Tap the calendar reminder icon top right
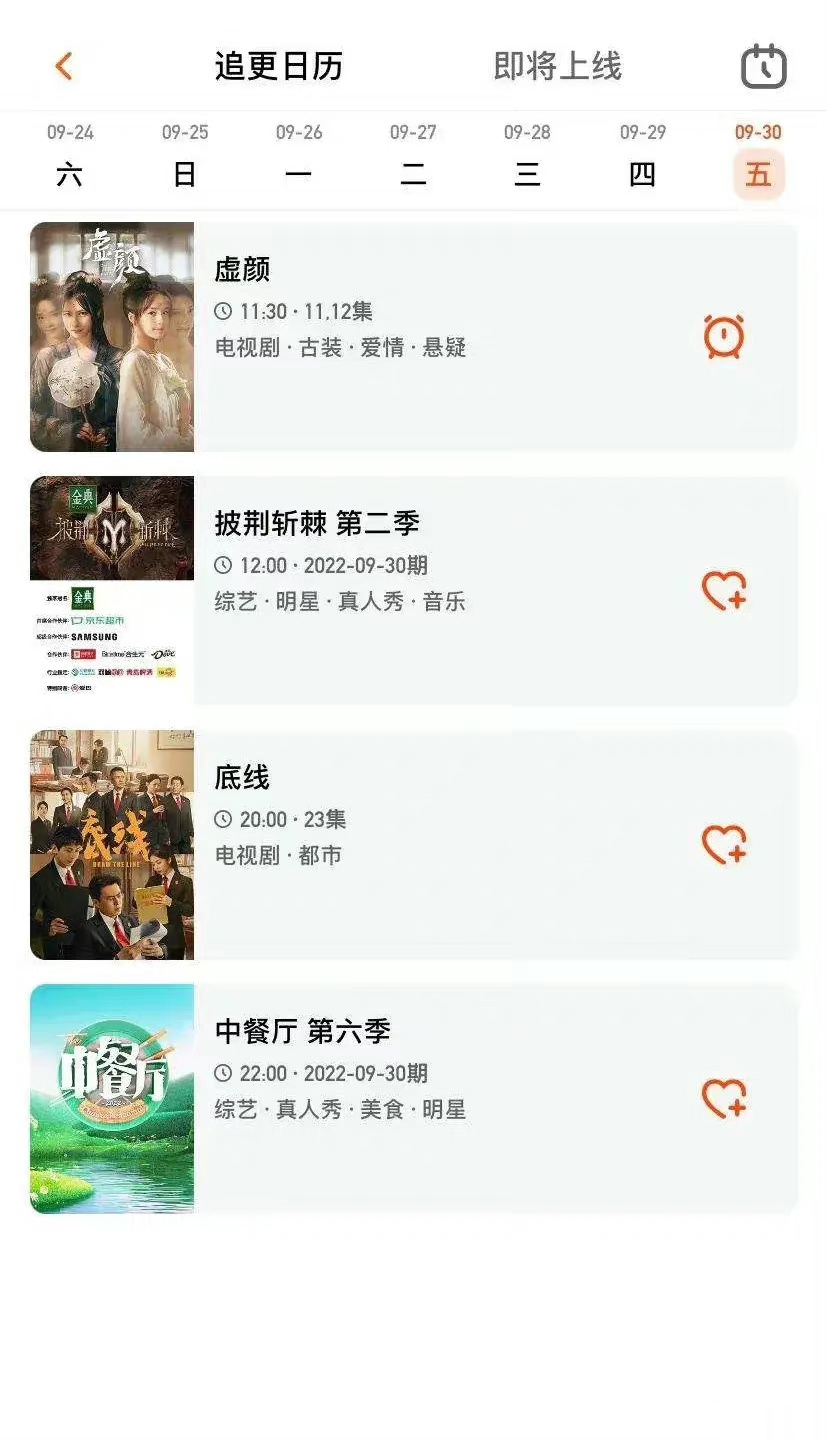Image resolution: width=827 pixels, height=1440 pixels. pyautogui.click(x=761, y=65)
